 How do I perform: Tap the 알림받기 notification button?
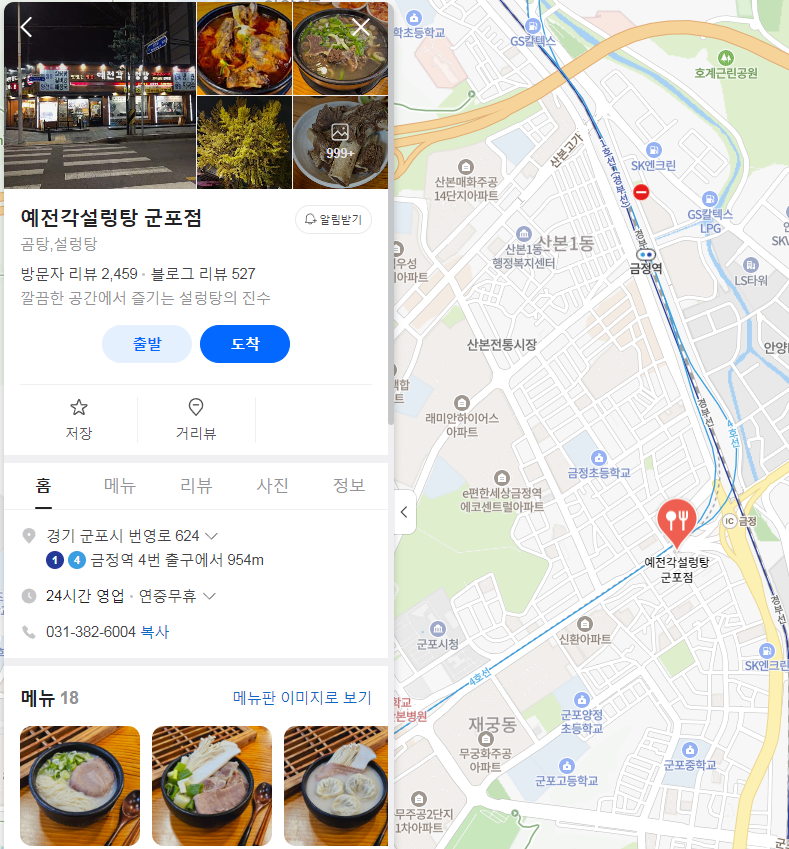334,220
